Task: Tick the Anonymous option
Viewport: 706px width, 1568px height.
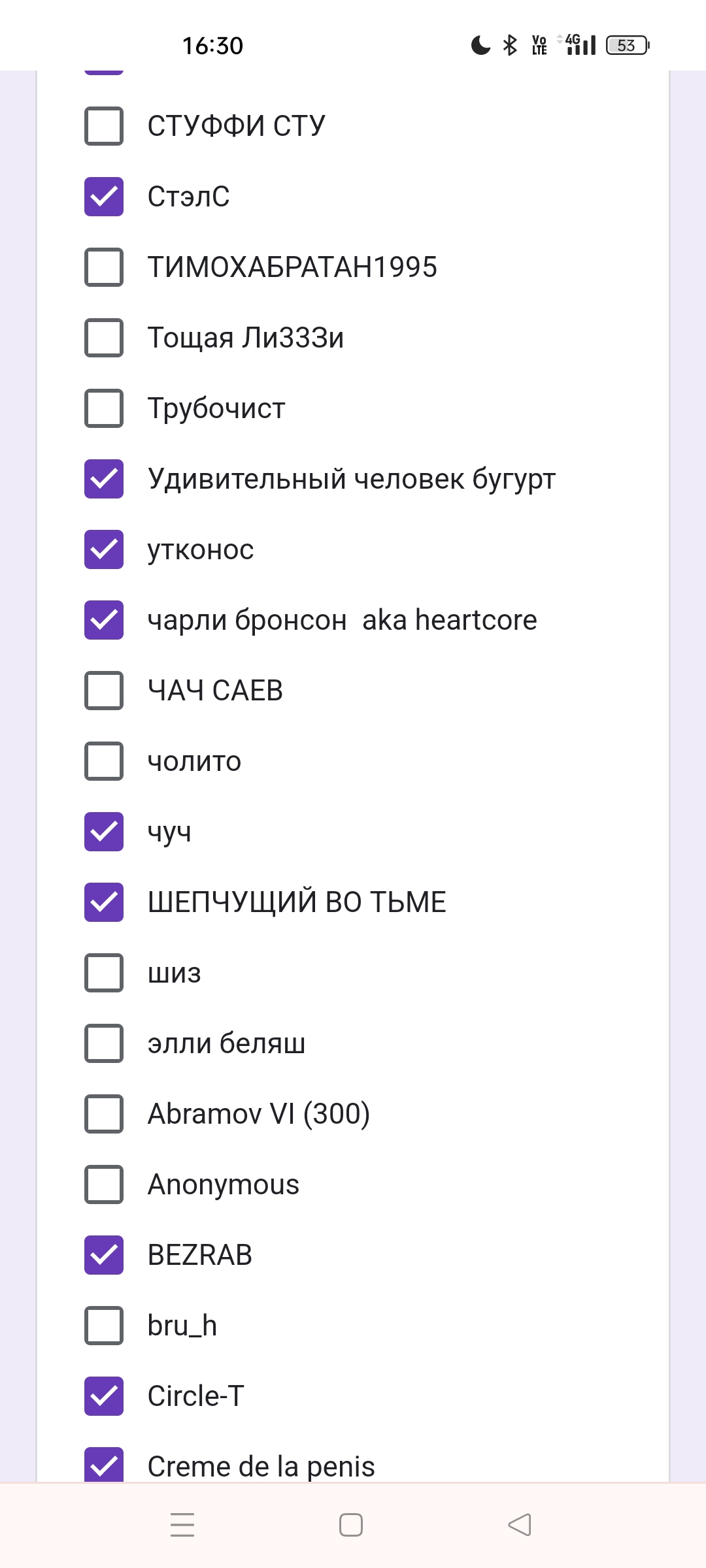Action: (104, 1184)
